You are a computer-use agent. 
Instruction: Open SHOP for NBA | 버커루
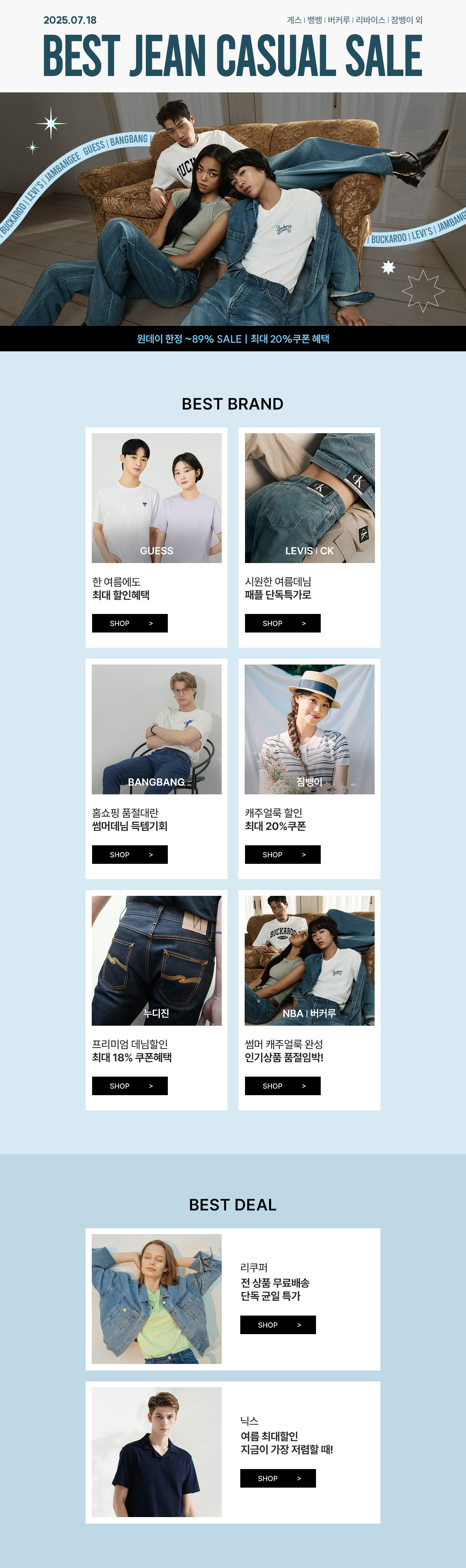click(283, 1086)
